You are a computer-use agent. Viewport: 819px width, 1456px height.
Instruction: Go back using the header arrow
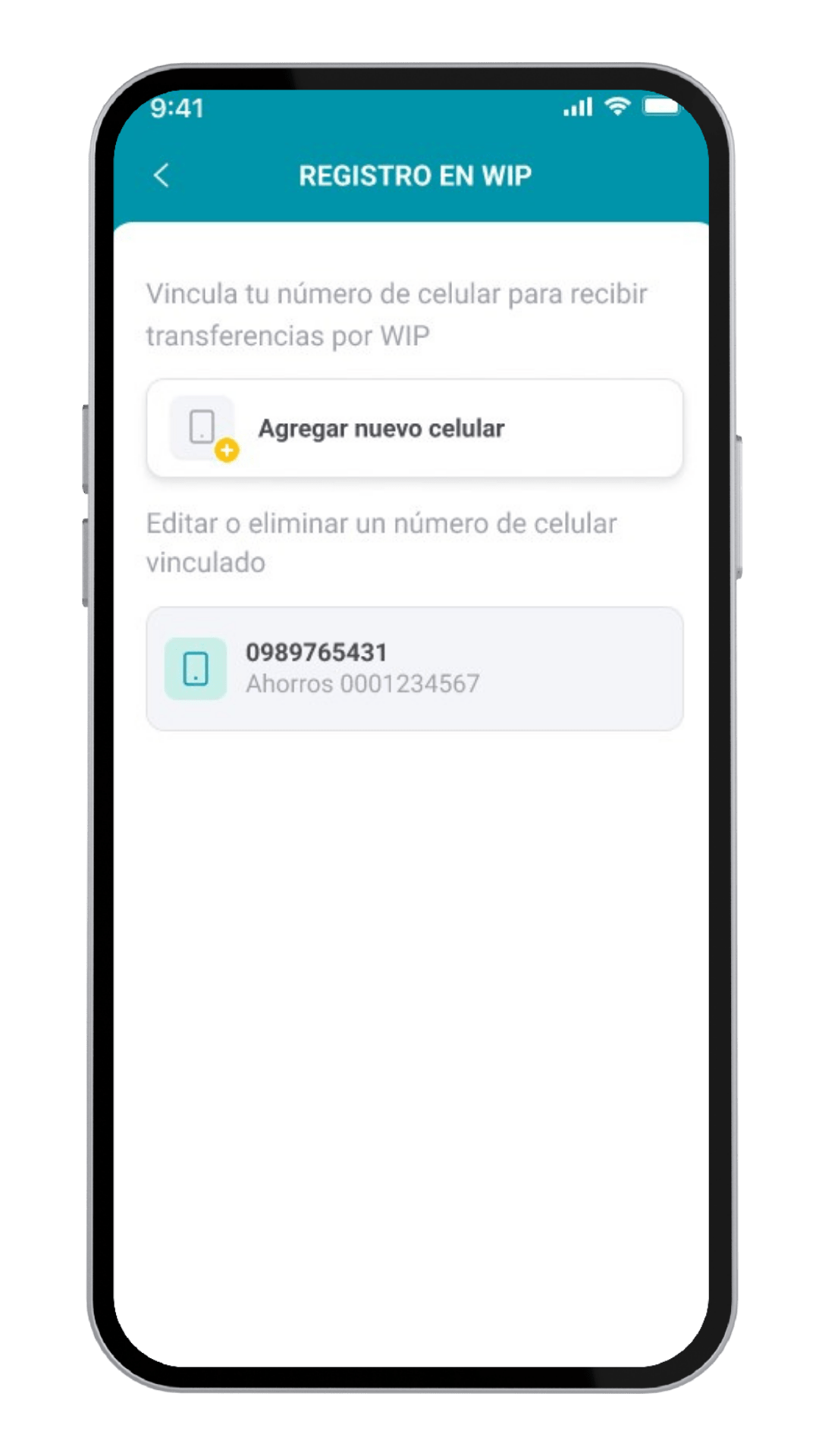coord(161,176)
